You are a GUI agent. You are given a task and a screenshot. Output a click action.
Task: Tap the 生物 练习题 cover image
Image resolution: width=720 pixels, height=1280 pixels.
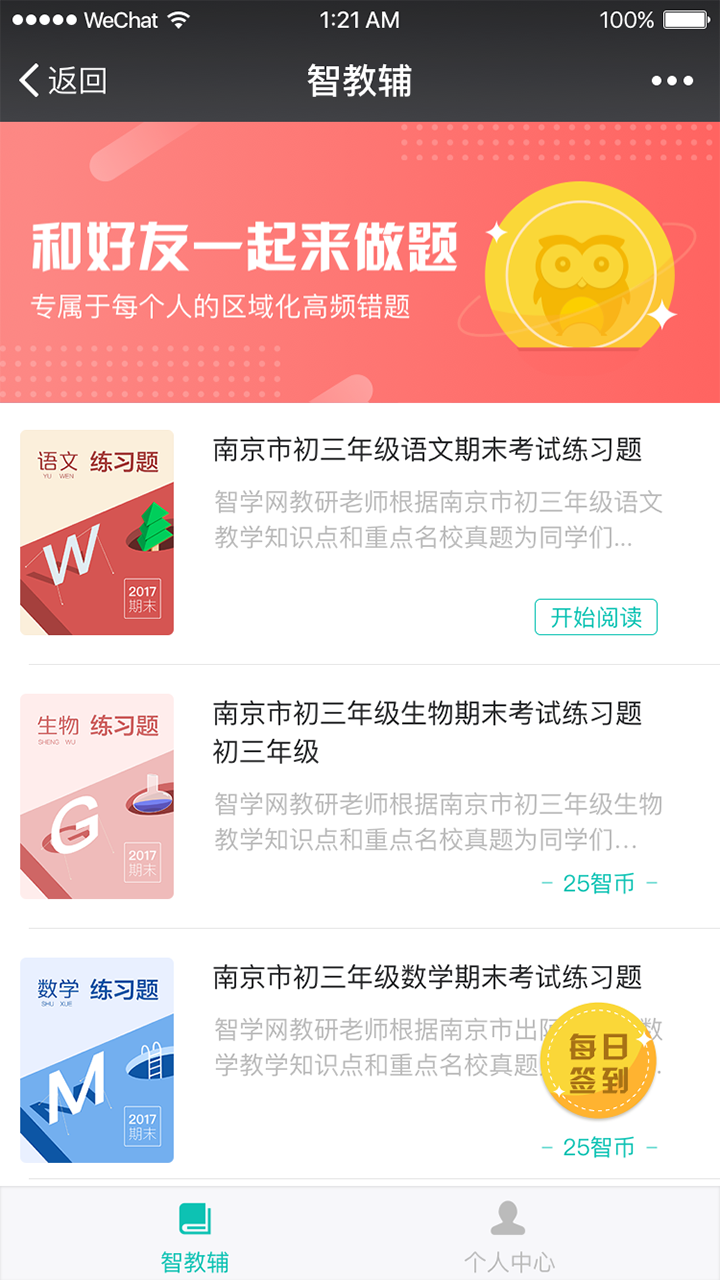[97, 796]
